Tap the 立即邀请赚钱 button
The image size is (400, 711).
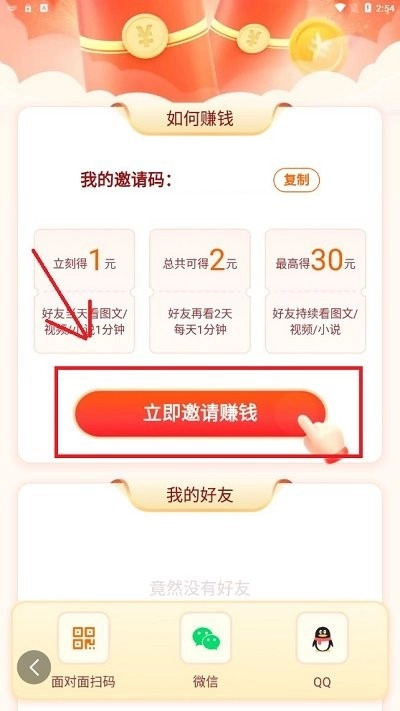click(200, 414)
